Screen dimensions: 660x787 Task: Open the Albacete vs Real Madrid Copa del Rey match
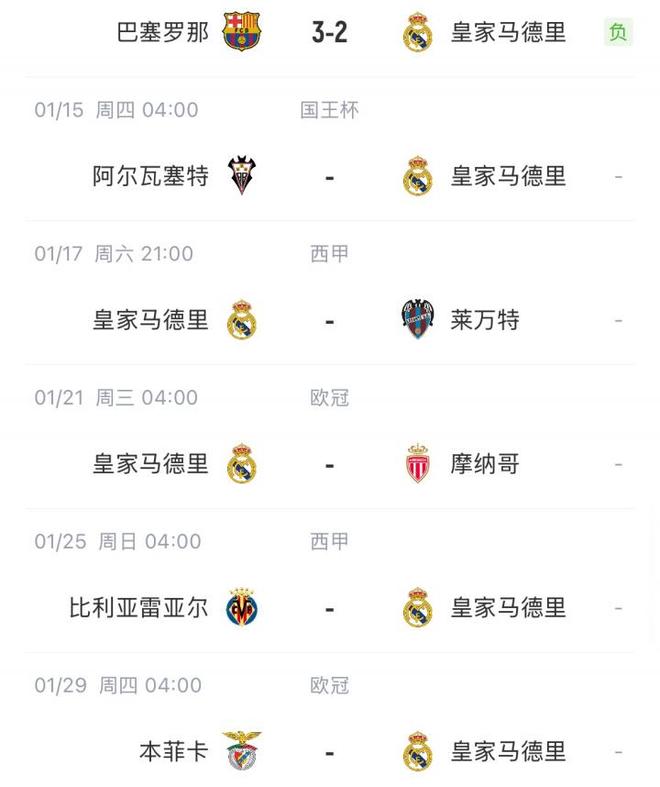tap(329, 177)
